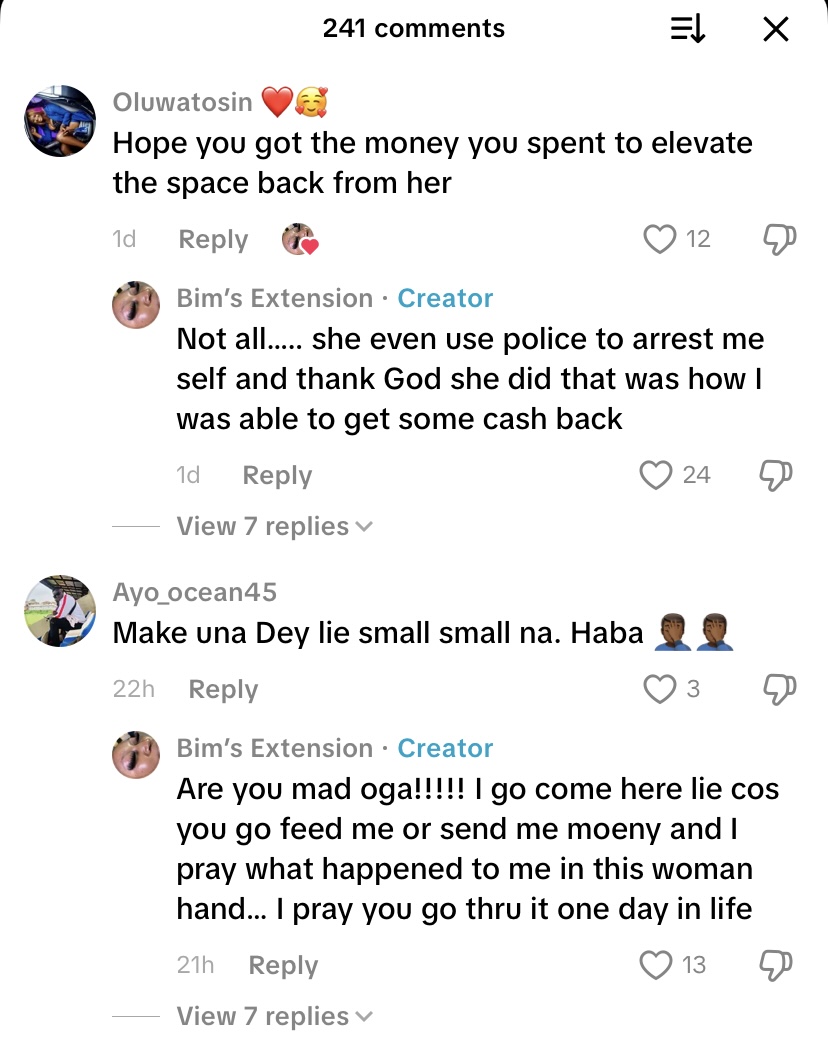Viewport: 828px width, 1043px height.
Task: Reply to Ayo_ocean45's comment
Action: (222, 689)
